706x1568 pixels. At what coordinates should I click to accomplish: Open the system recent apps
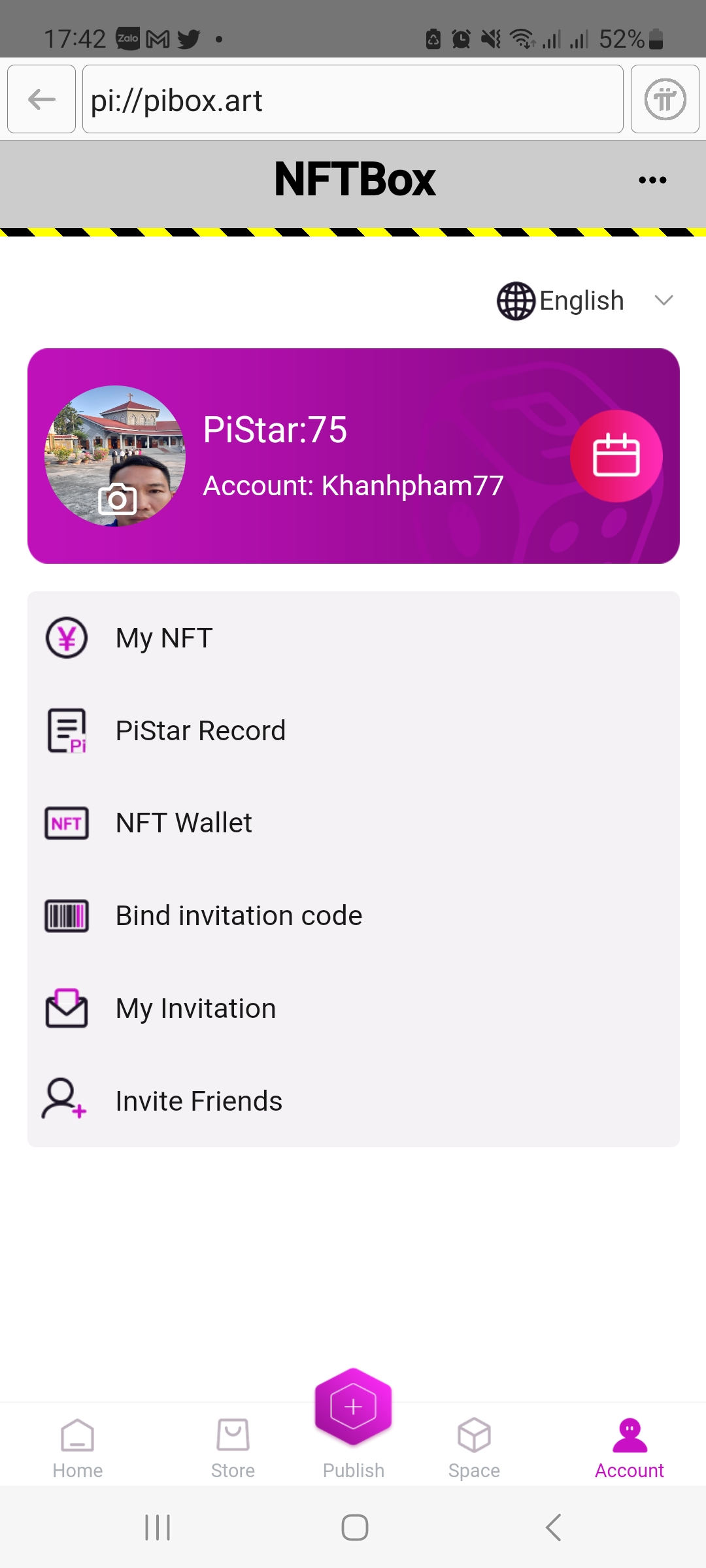click(x=158, y=1527)
